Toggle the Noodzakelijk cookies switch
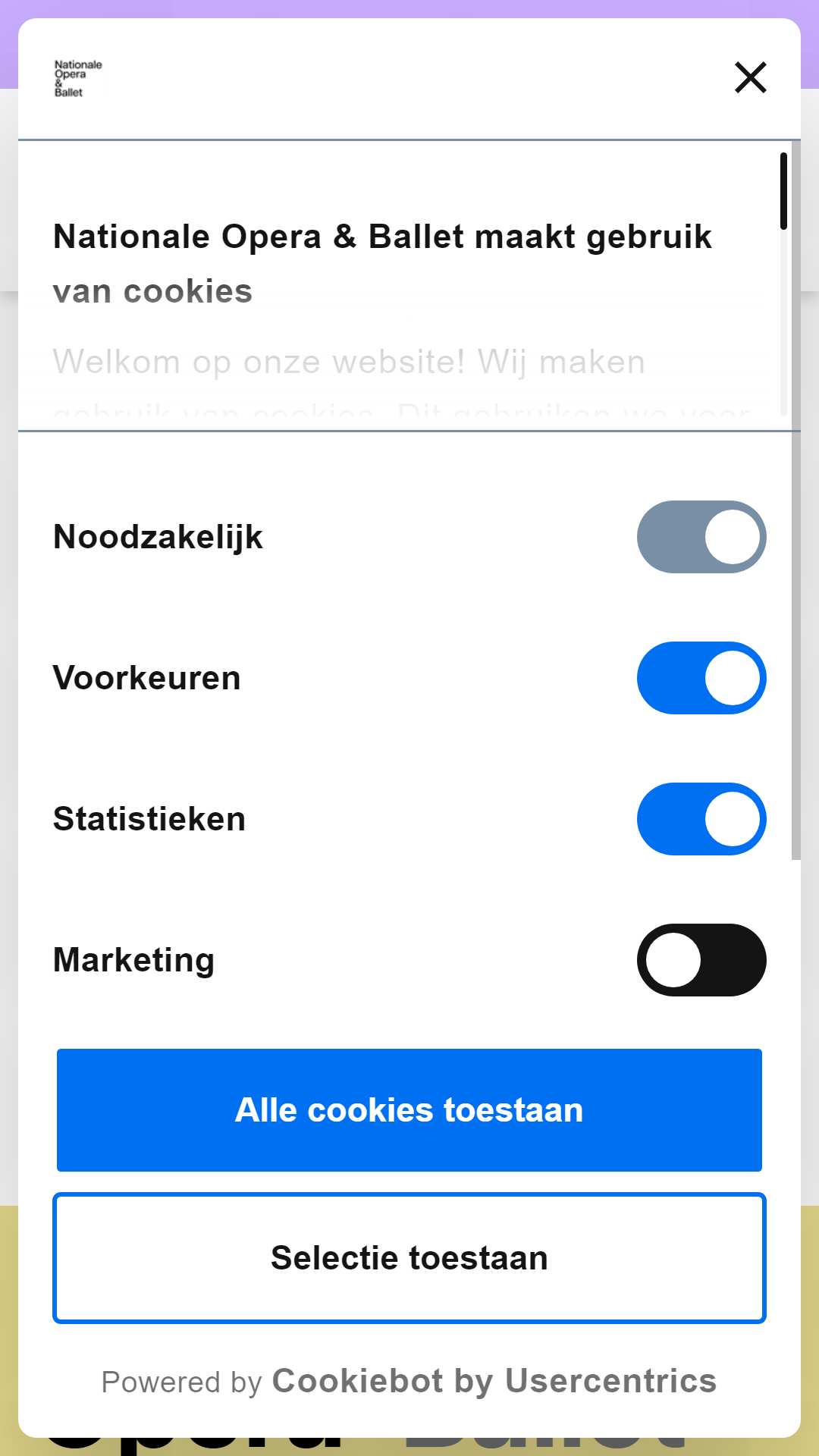The width and height of the screenshot is (819, 1456). coord(701,537)
